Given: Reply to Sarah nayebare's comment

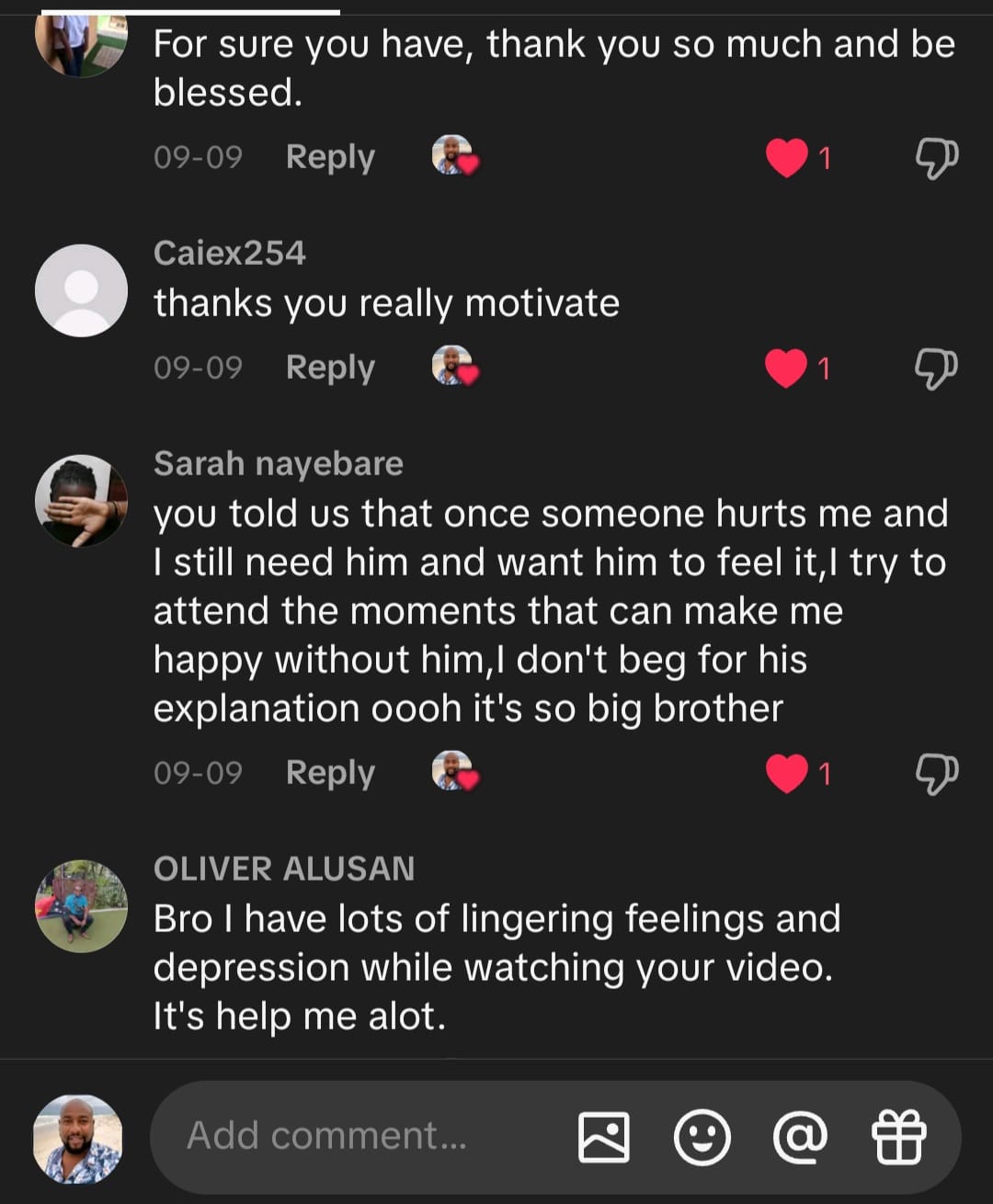Looking at the screenshot, I should pyautogui.click(x=330, y=773).
